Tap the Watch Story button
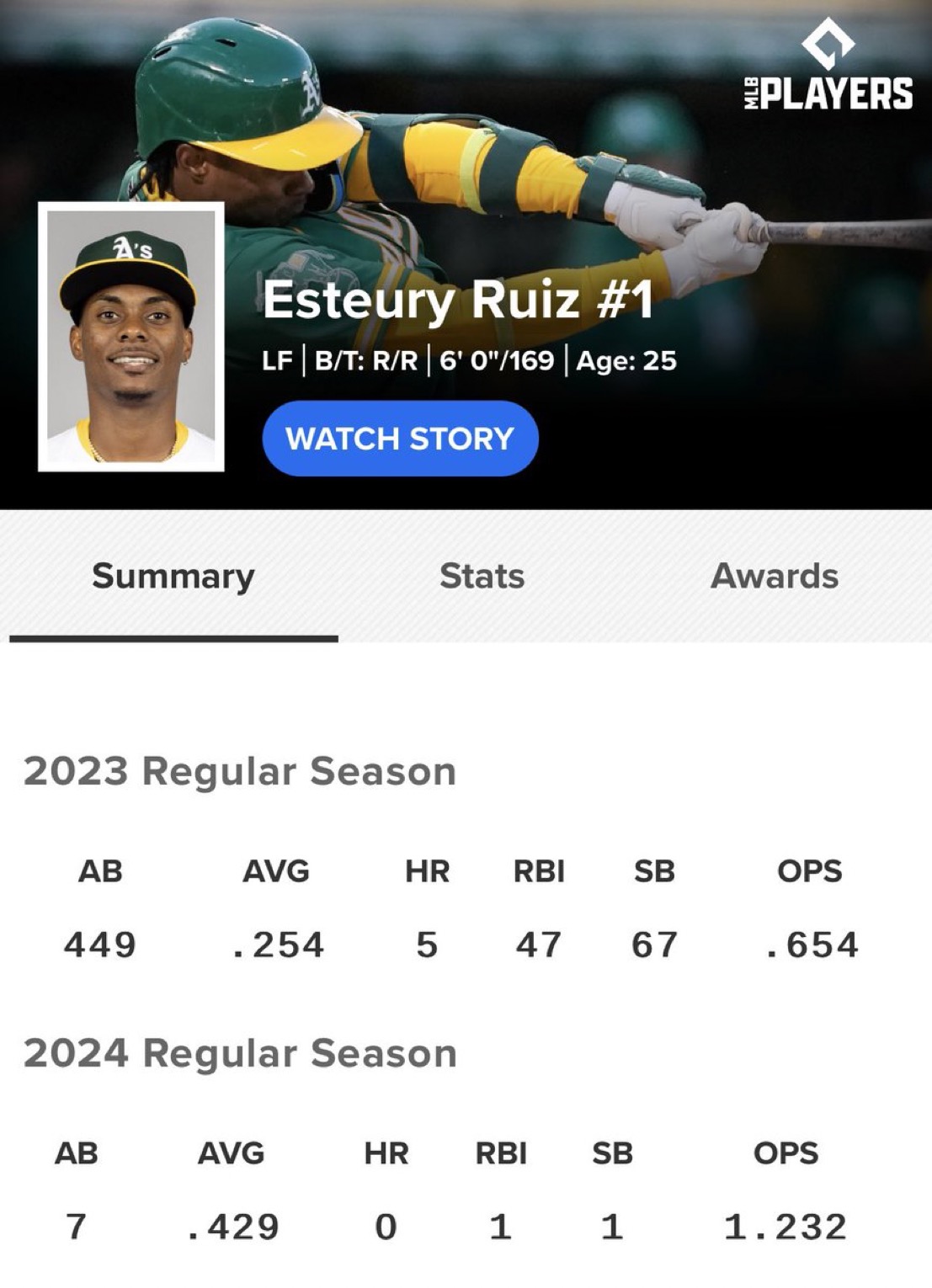The image size is (932, 1288). pos(400,439)
